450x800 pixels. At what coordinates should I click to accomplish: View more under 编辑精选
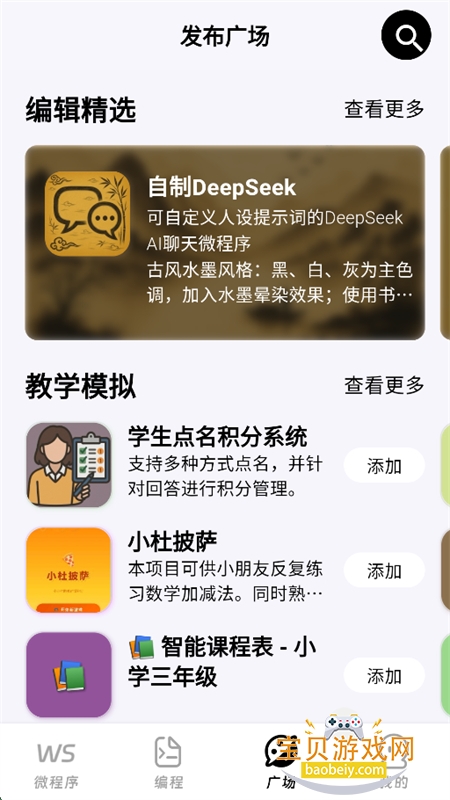(384, 109)
